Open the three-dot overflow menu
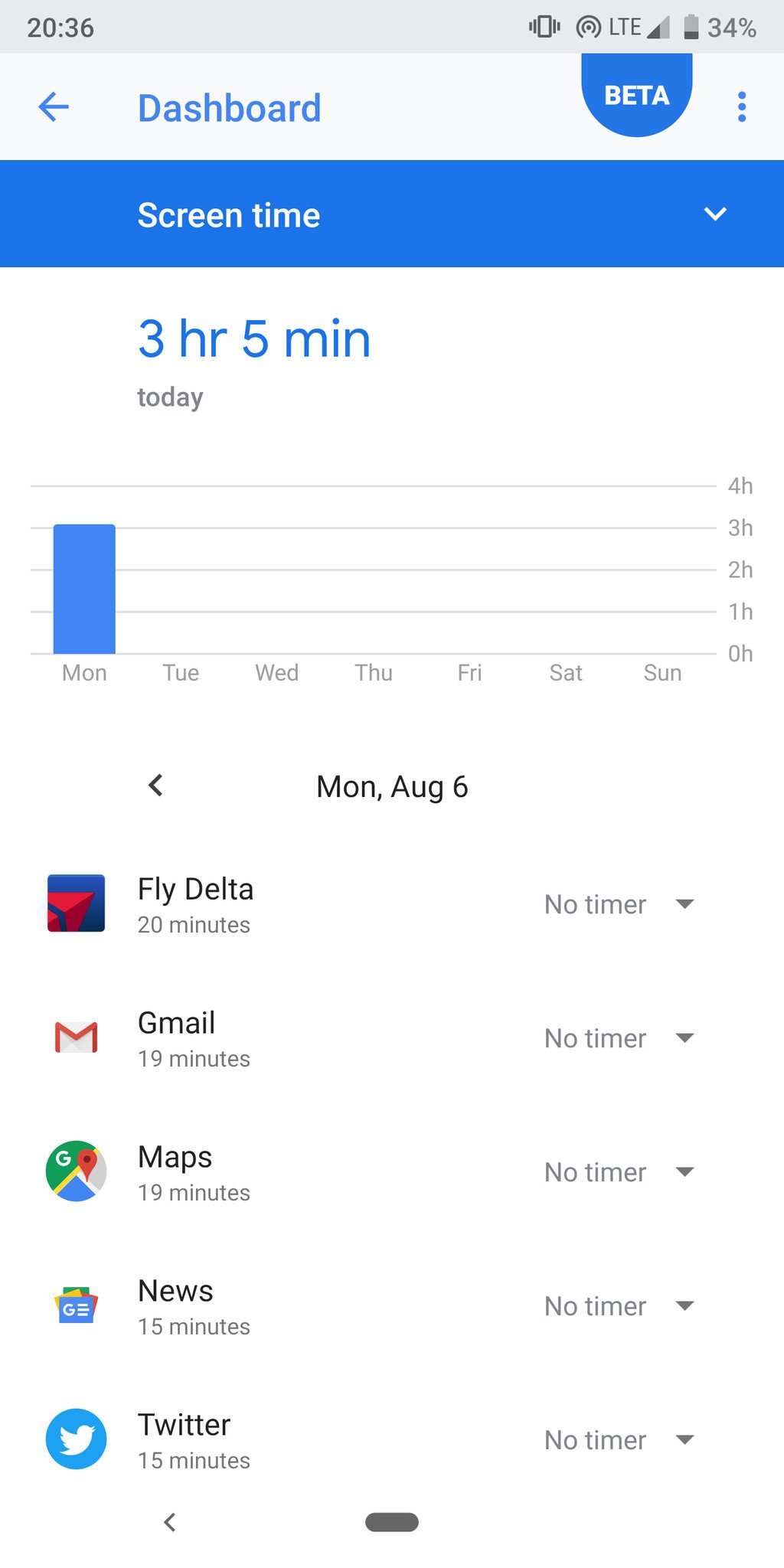 point(741,107)
